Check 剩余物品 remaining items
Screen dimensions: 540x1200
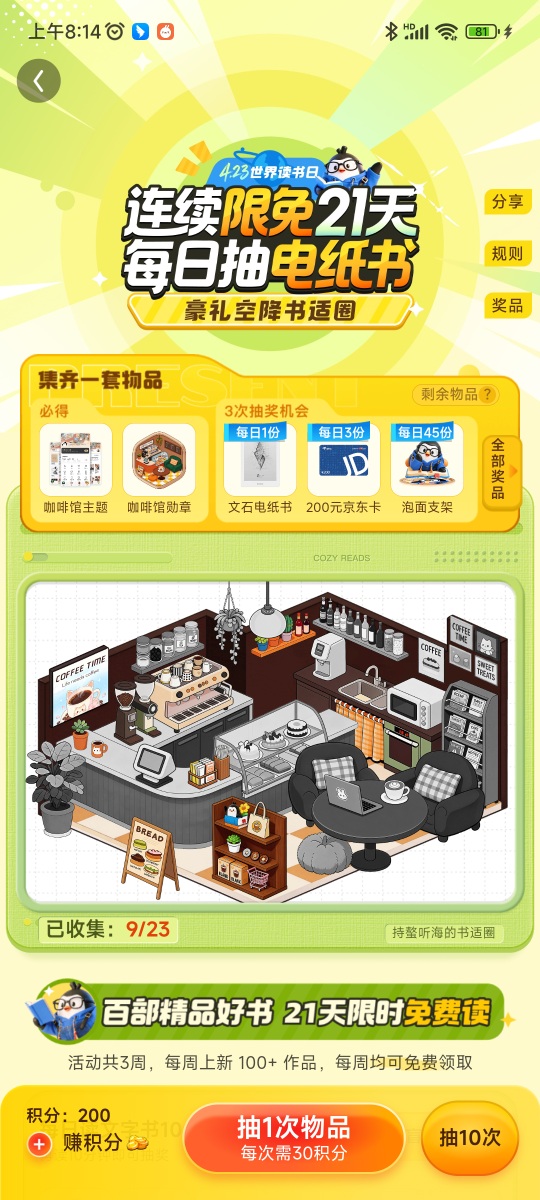(456, 395)
